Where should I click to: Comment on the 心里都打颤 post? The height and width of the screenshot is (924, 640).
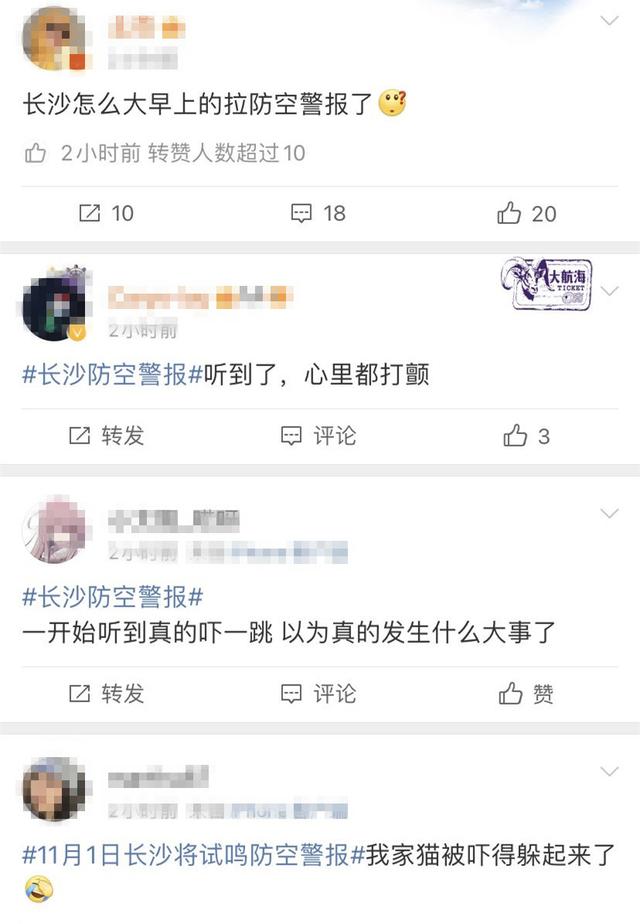318,436
